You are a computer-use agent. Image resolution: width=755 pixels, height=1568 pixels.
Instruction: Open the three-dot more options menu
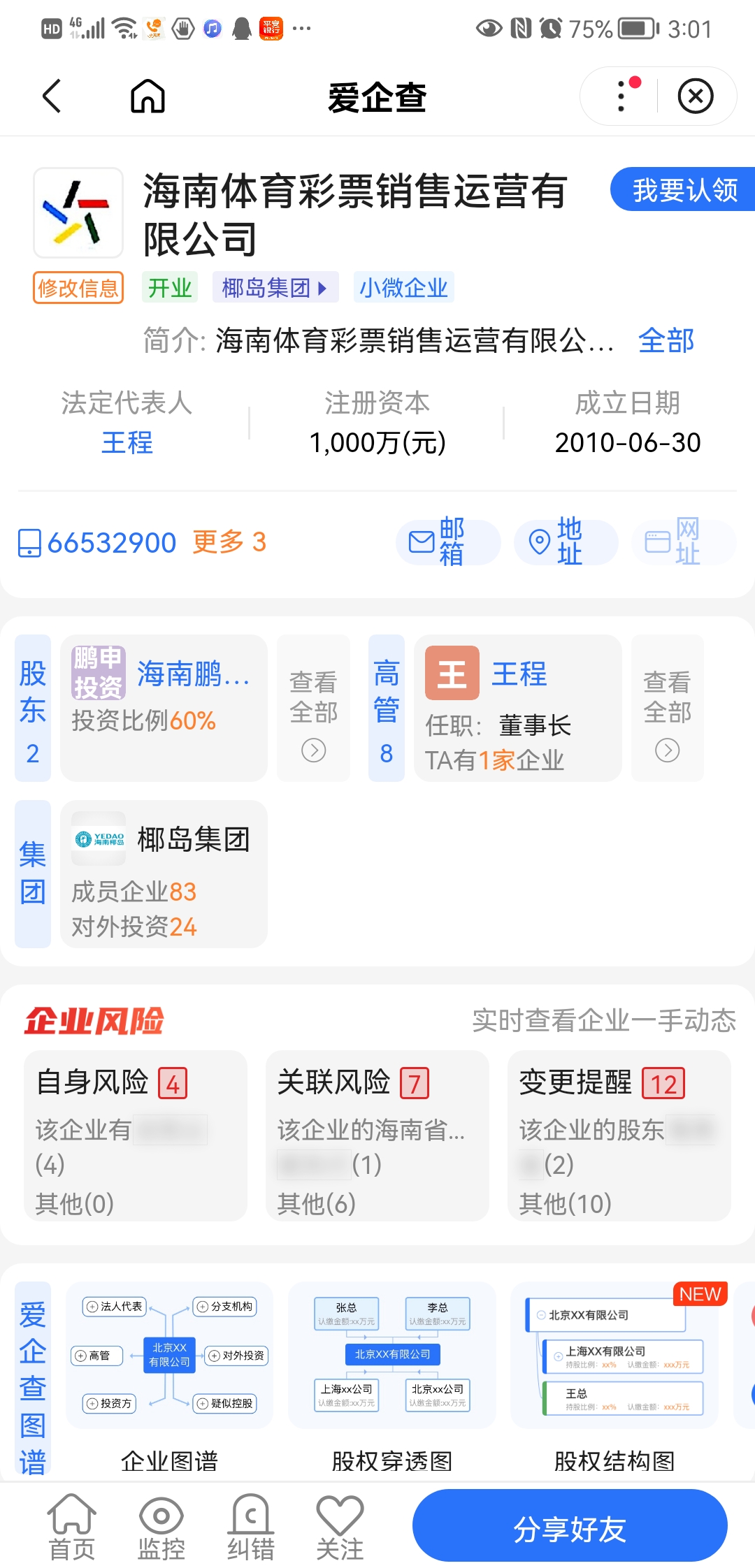[621, 96]
